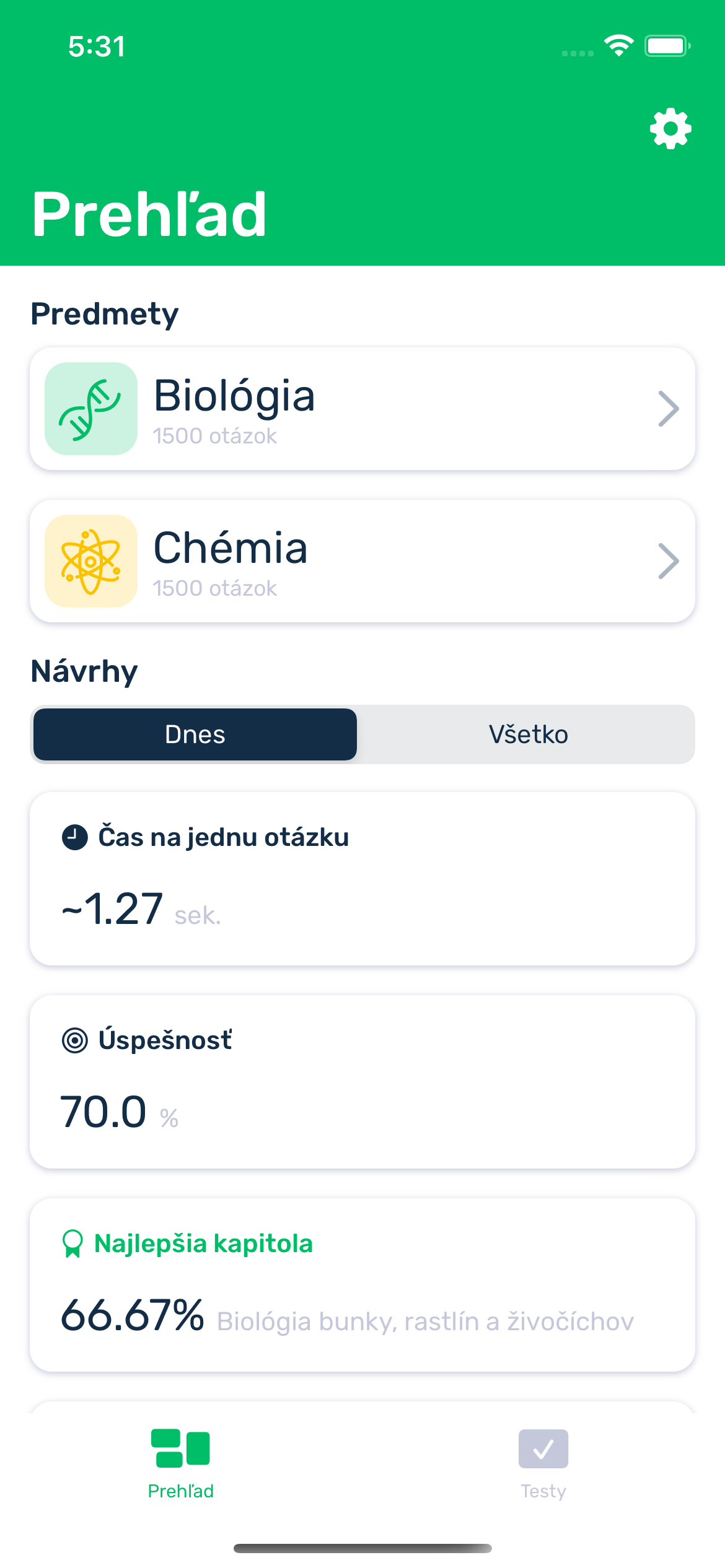Go to the Testy tab
Image resolution: width=725 pixels, height=1568 pixels.
coord(543,1465)
